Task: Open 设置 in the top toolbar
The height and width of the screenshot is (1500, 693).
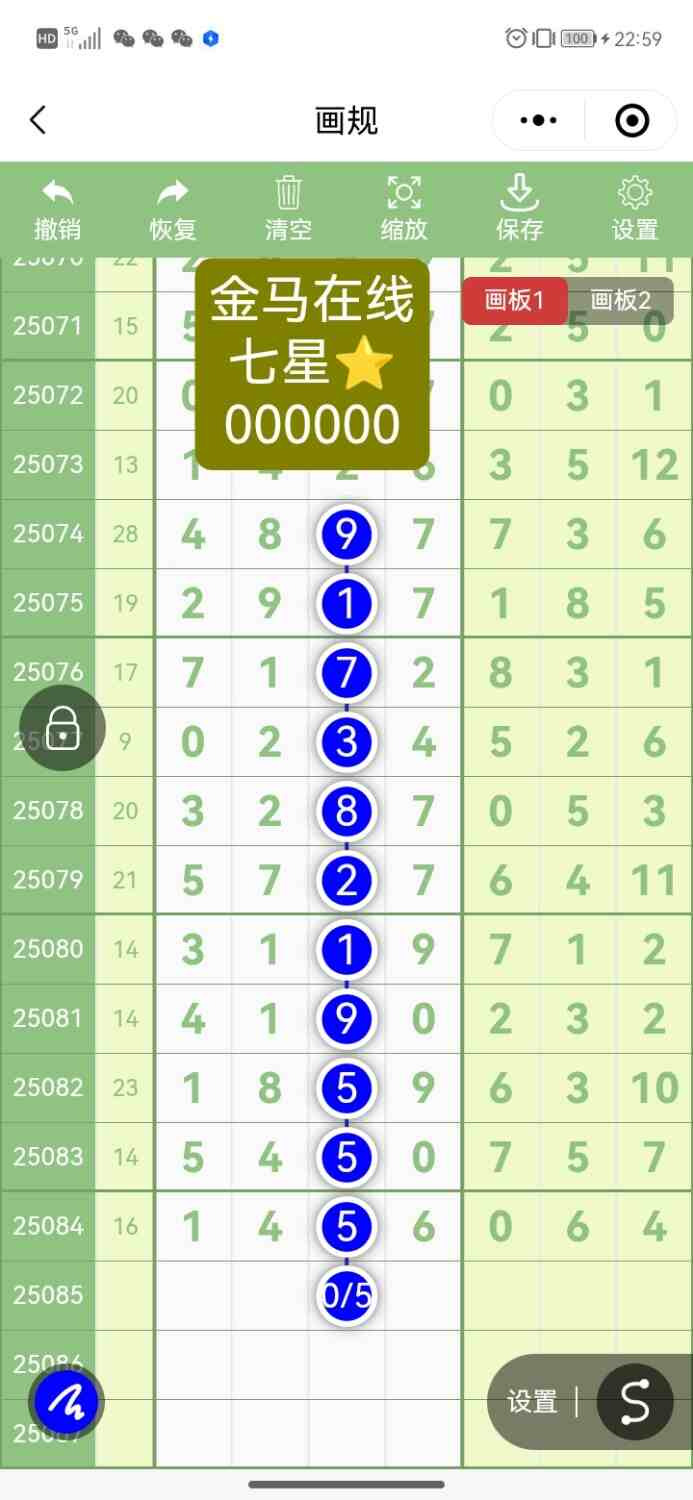Action: click(635, 209)
